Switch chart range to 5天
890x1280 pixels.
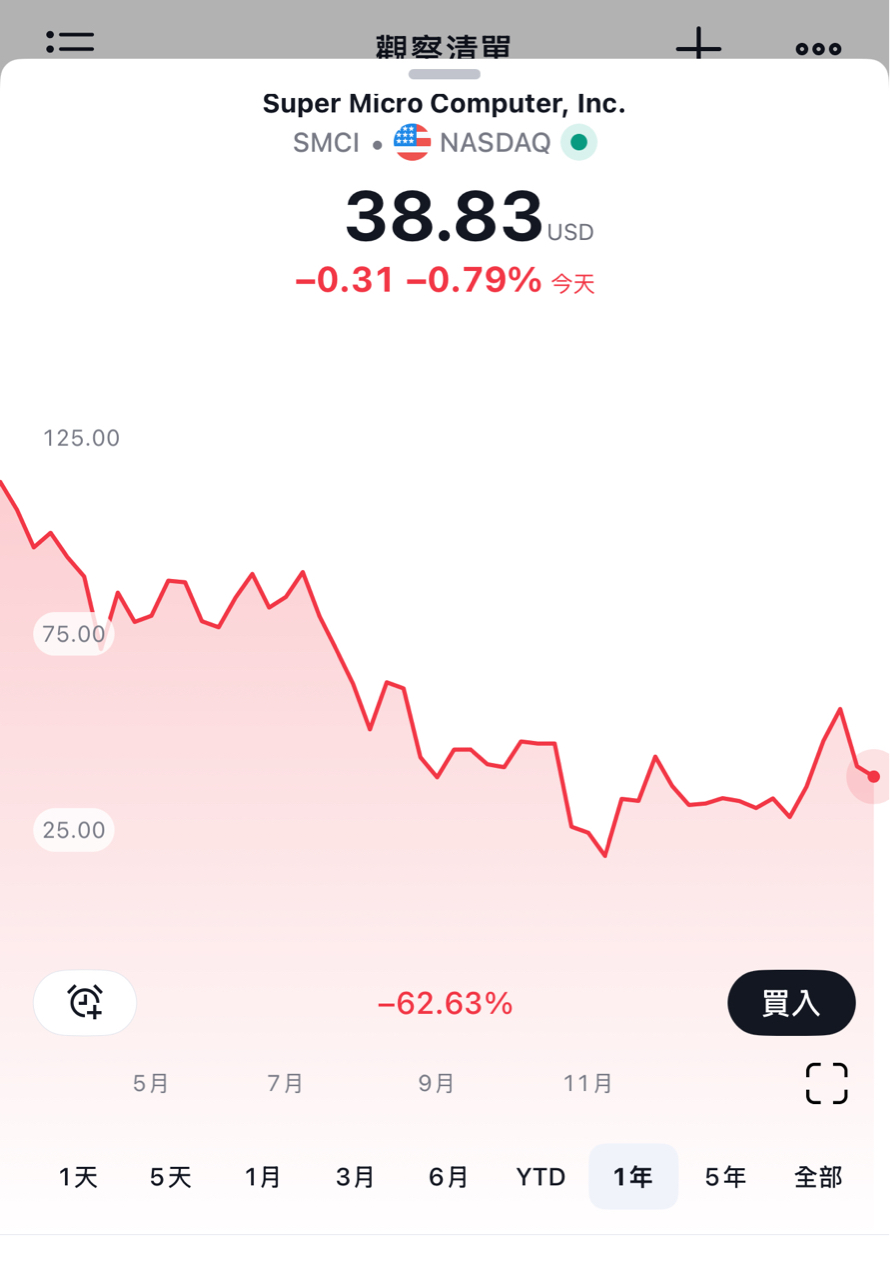[170, 1177]
